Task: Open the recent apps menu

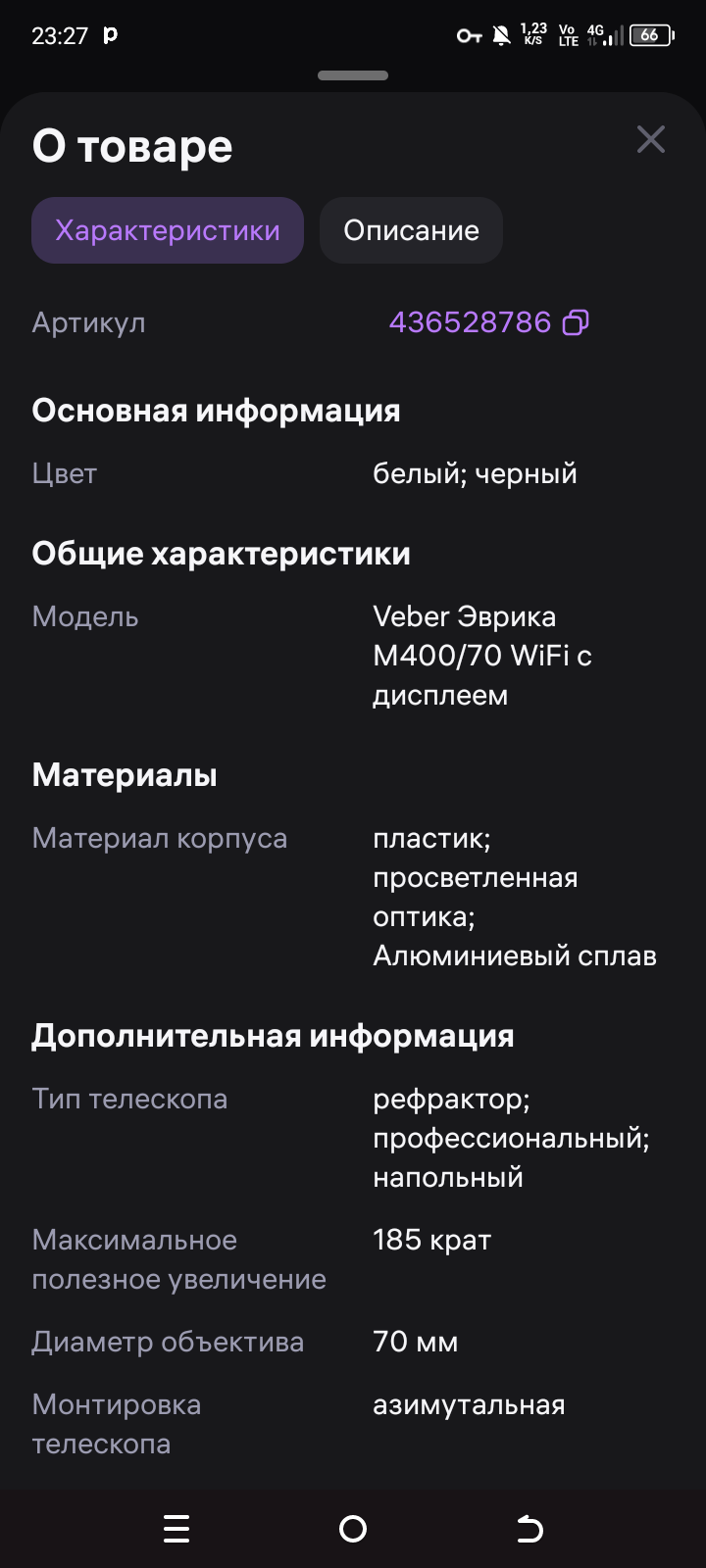Action: tap(176, 1529)
